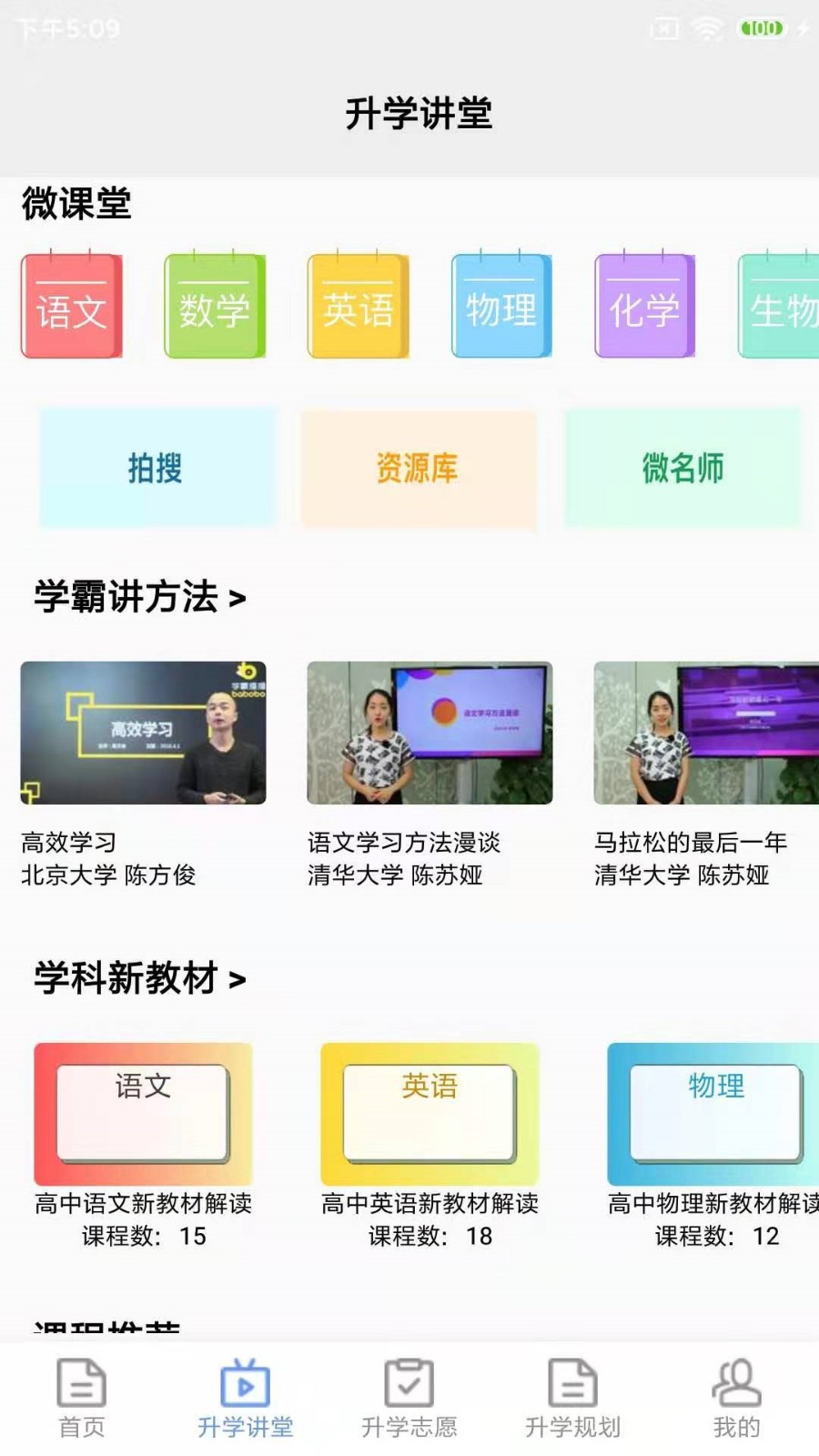Open the 我的 profile tab
Viewport: 819px width, 1456px height.
[736, 1398]
